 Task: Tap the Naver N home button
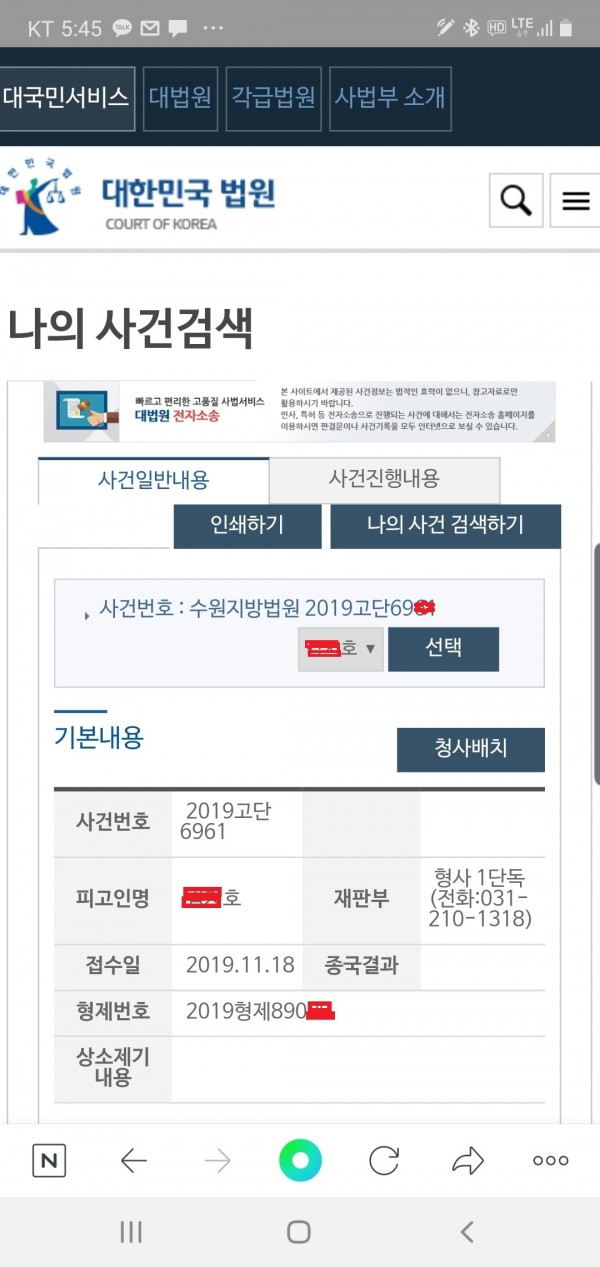(49, 1160)
